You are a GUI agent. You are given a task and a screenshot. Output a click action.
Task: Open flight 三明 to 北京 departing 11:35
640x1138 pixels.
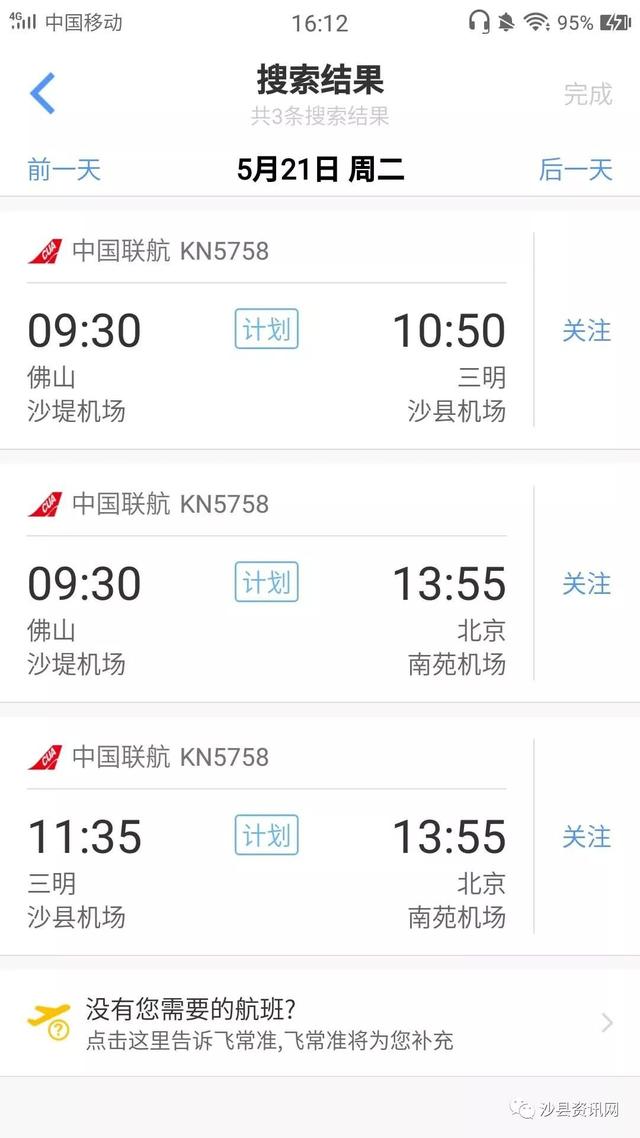pyautogui.click(x=267, y=836)
